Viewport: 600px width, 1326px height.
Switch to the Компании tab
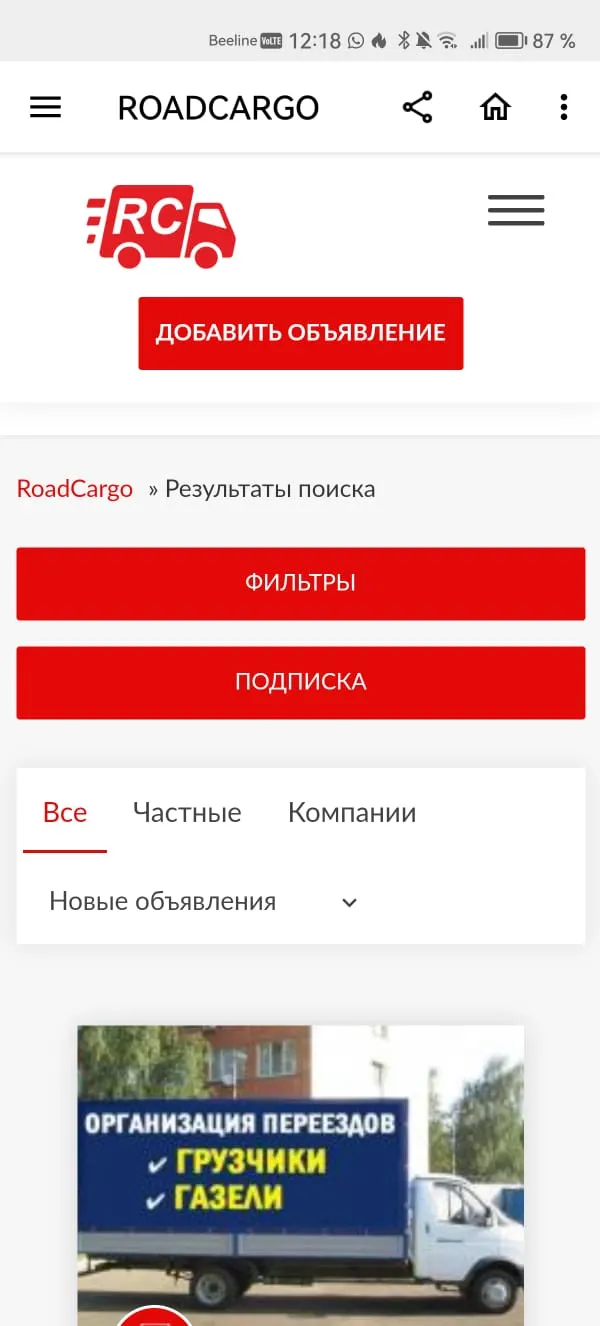click(x=352, y=812)
